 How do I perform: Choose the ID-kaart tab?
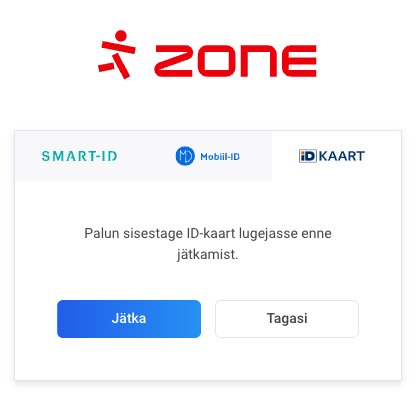pyautogui.click(x=332, y=156)
